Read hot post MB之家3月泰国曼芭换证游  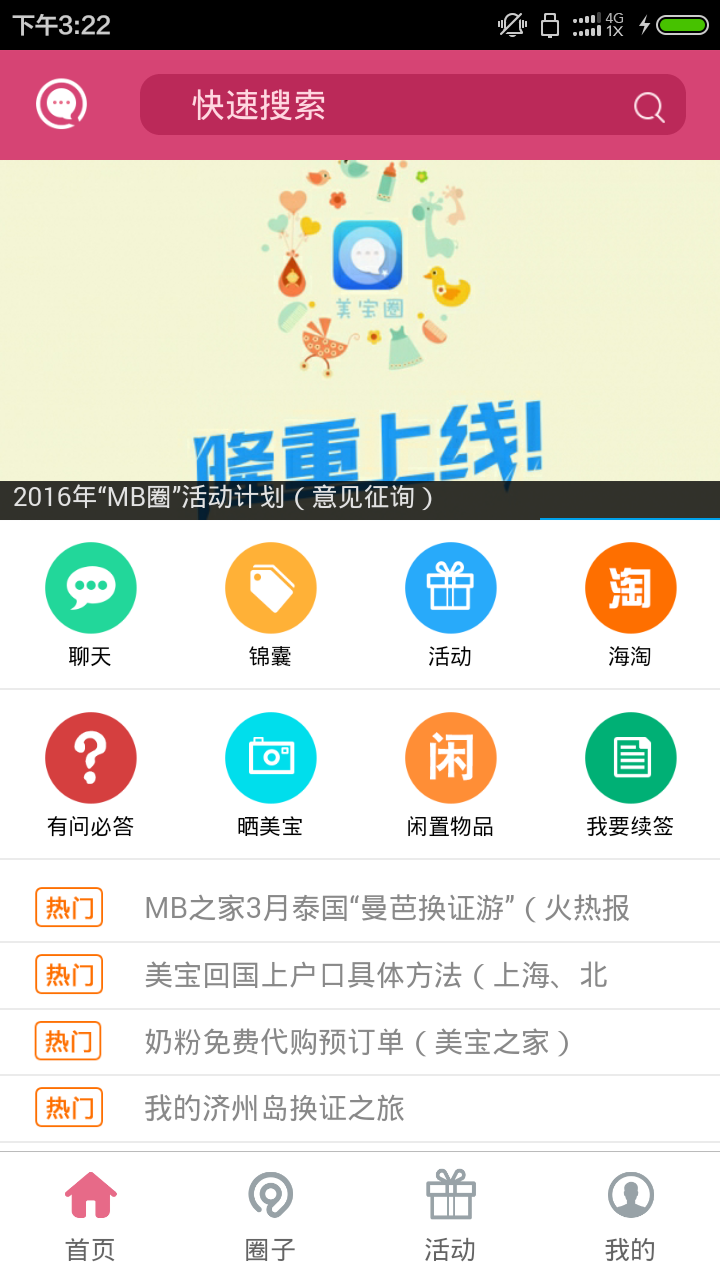(386, 908)
